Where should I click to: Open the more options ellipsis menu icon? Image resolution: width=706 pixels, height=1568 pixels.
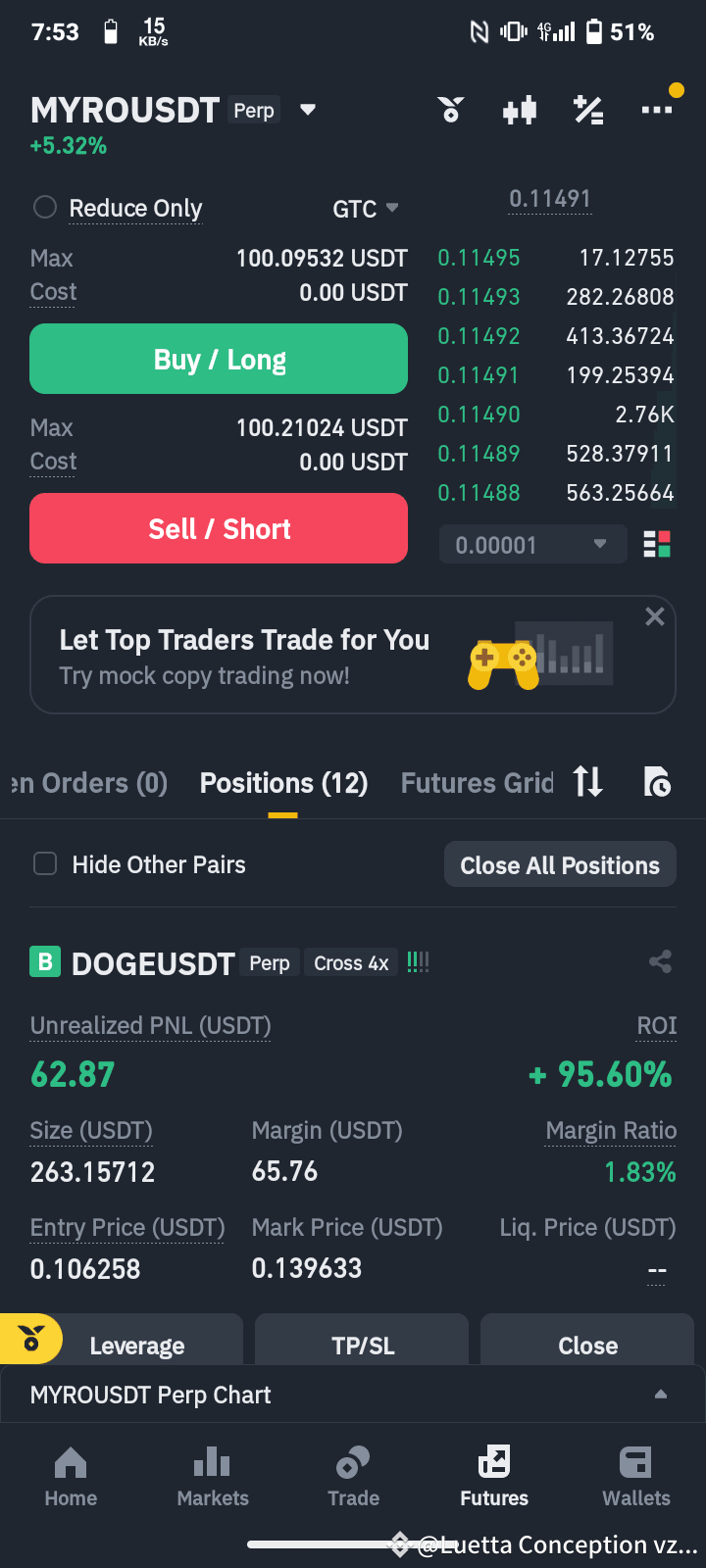tap(657, 110)
